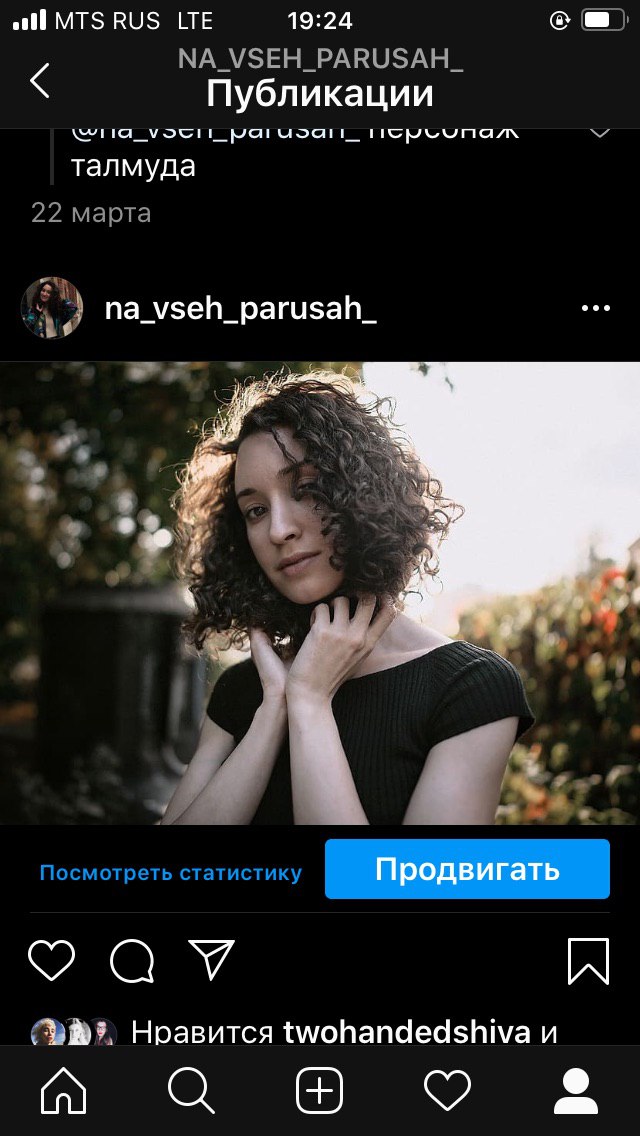This screenshot has width=640, height=1136.
Task: Share the post with the paper plane icon
Action: pyautogui.click(x=212, y=960)
